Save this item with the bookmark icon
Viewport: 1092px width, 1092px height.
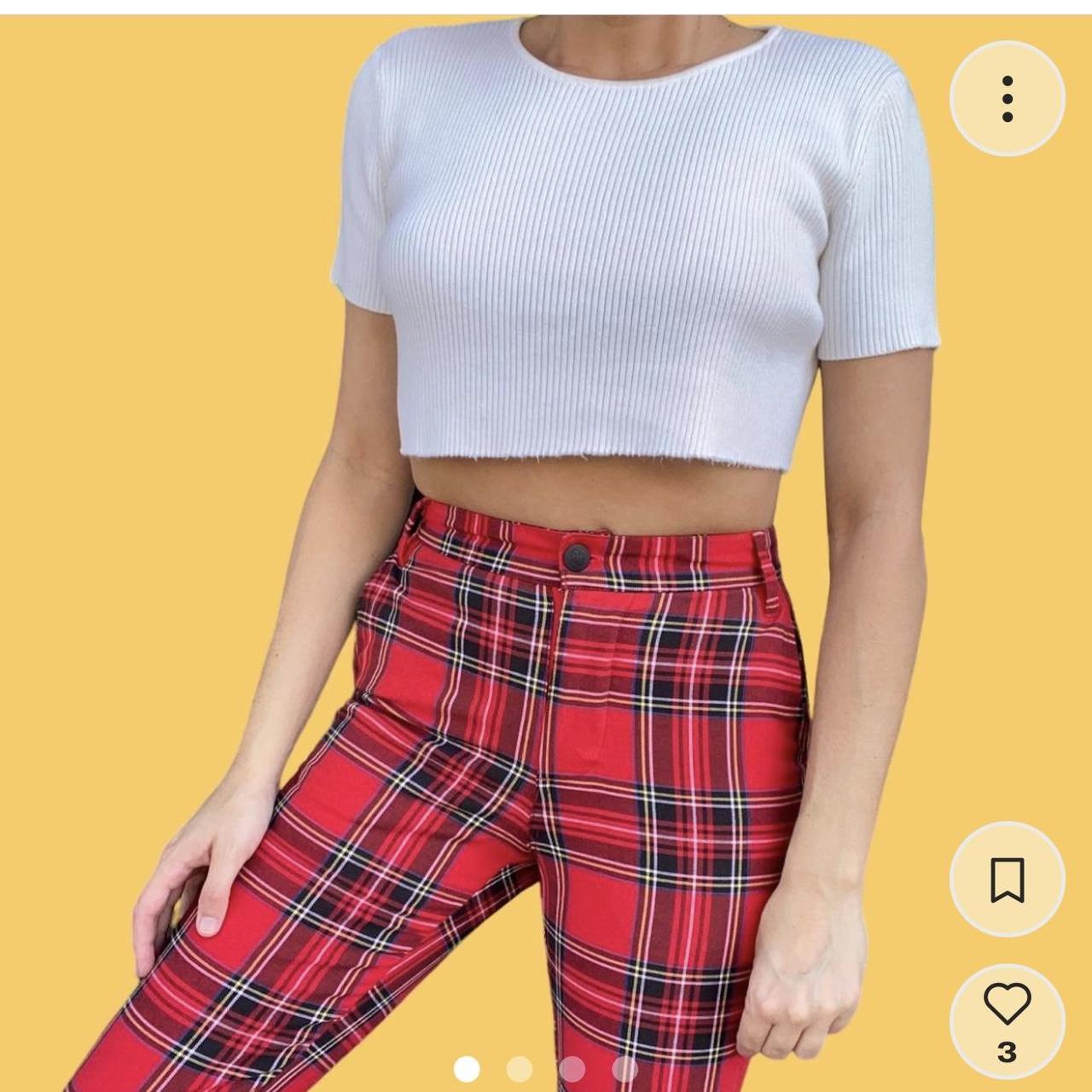pyautogui.click(x=1008, y=880)
